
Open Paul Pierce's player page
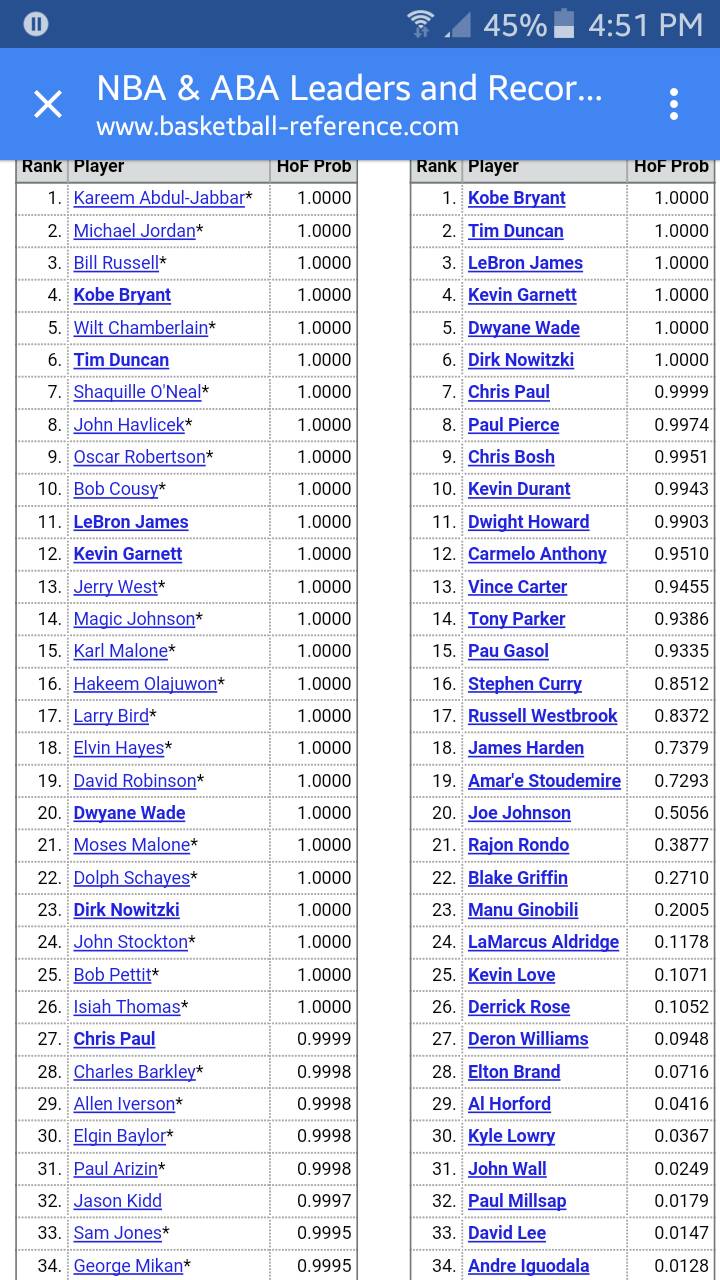coord(513,425)
